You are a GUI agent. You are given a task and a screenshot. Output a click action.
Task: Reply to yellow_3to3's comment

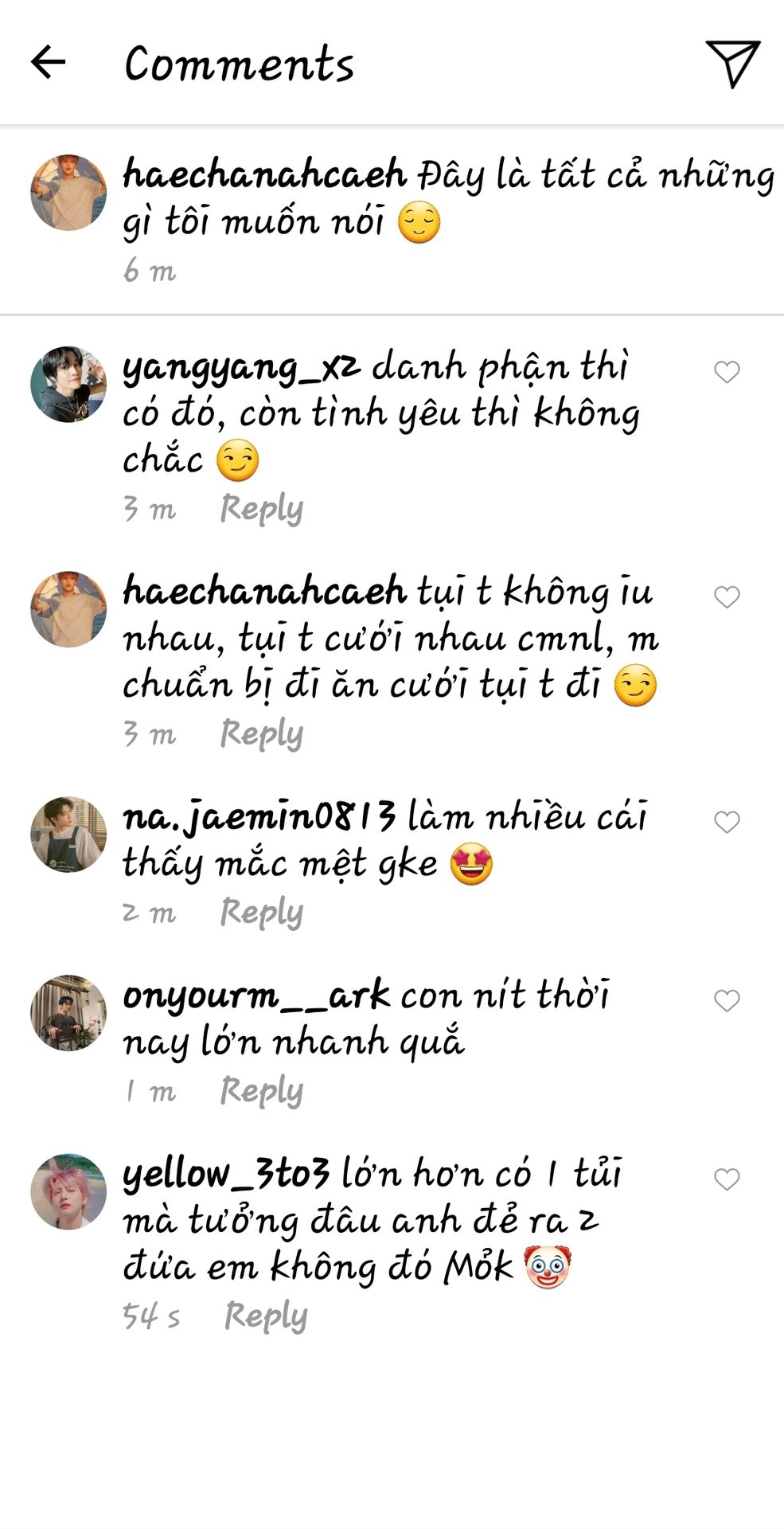pyautogui.click(x=266, y=1316)
